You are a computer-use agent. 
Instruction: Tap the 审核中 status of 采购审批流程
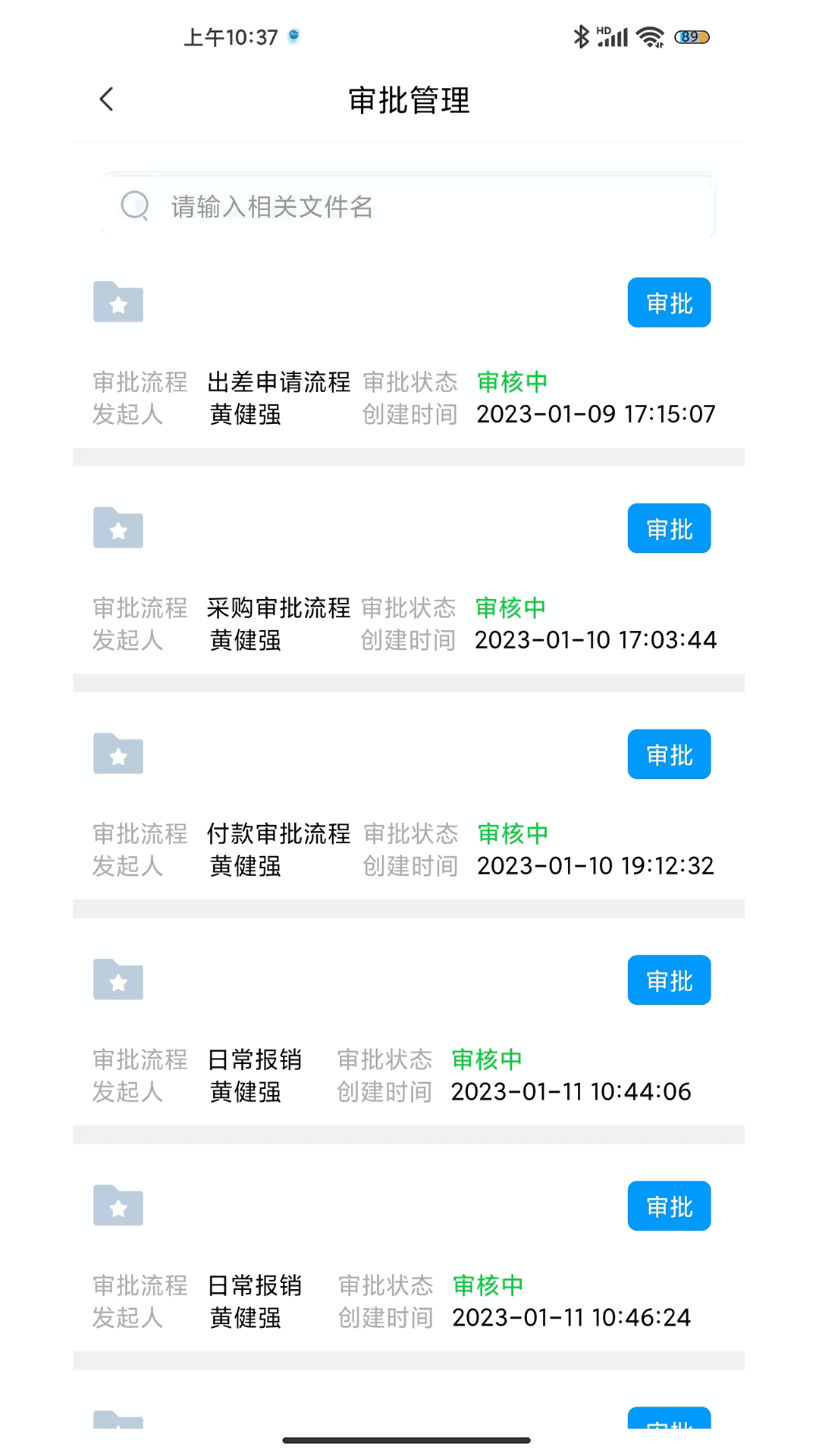coord(510,608)
